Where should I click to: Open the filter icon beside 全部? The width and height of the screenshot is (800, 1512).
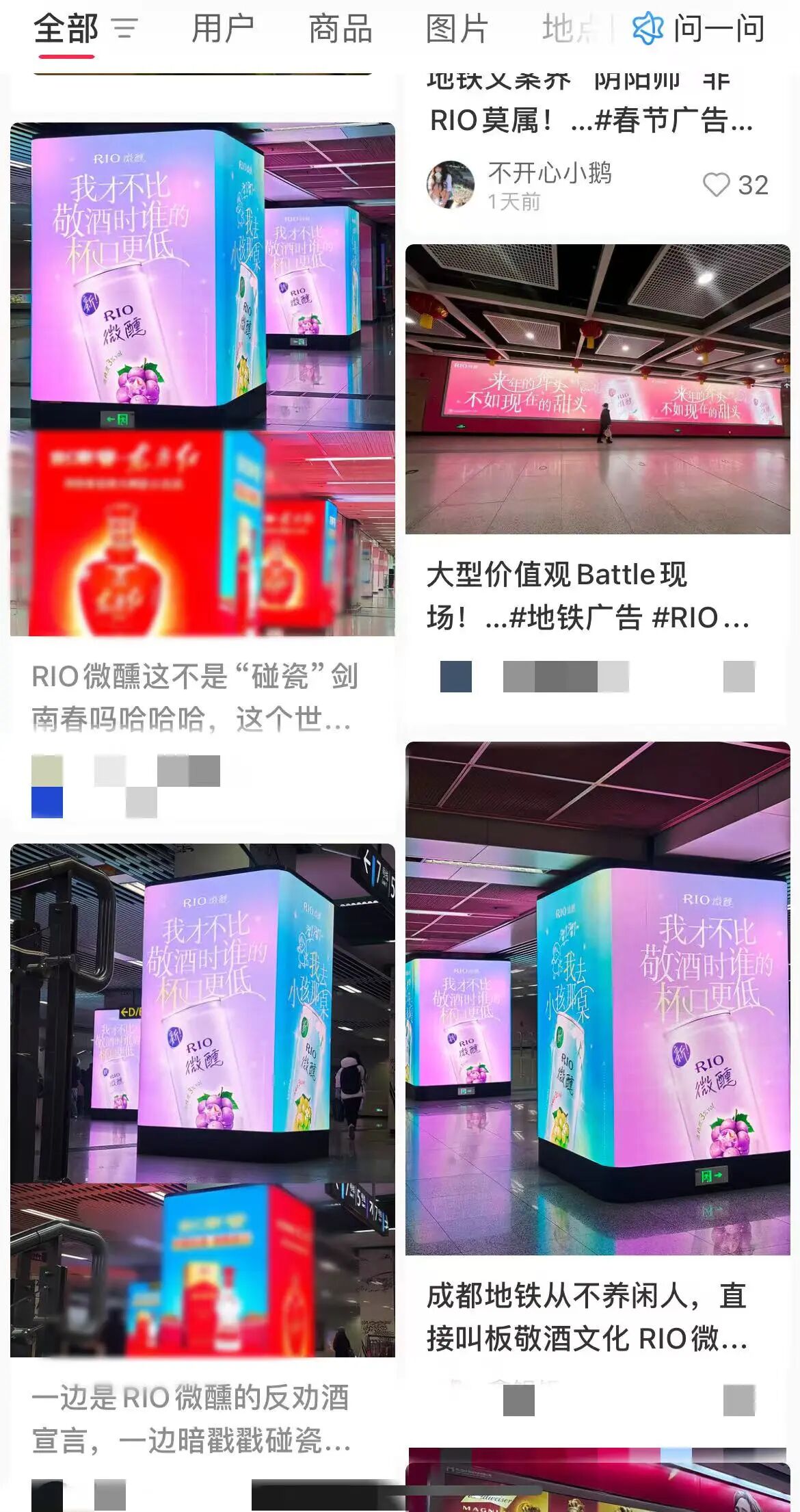click(124, 29)
